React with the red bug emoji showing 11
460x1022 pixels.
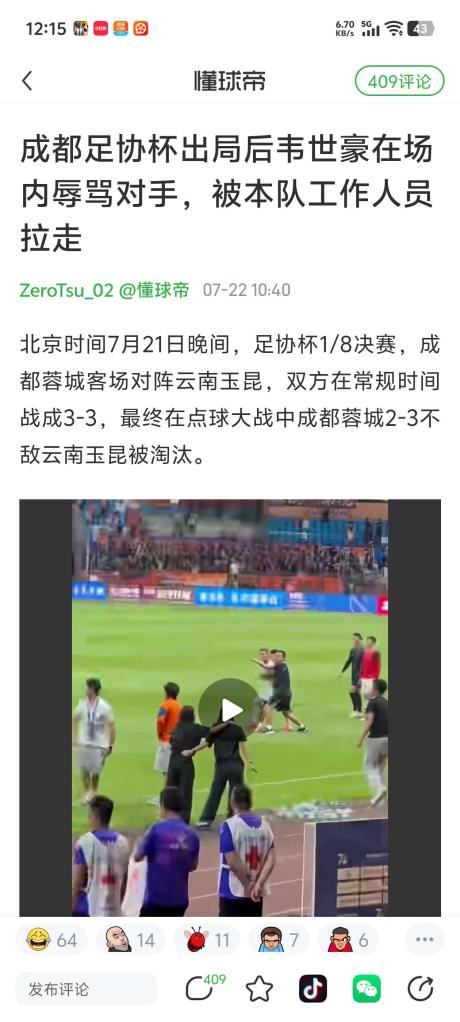click(207, 940)
